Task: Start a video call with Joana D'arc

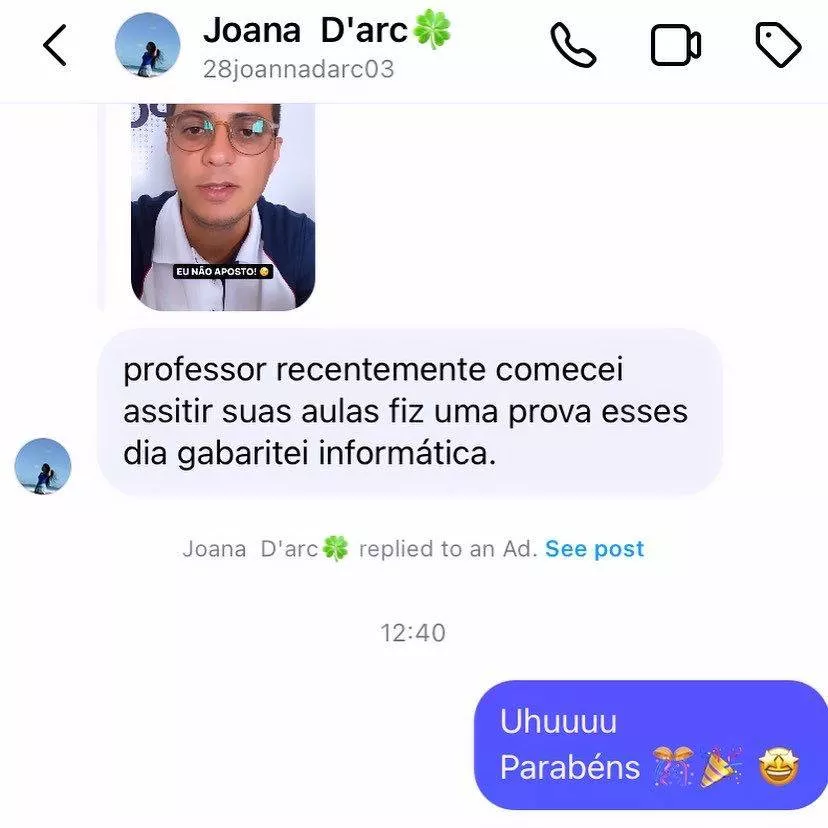Action: pos(675,45)
